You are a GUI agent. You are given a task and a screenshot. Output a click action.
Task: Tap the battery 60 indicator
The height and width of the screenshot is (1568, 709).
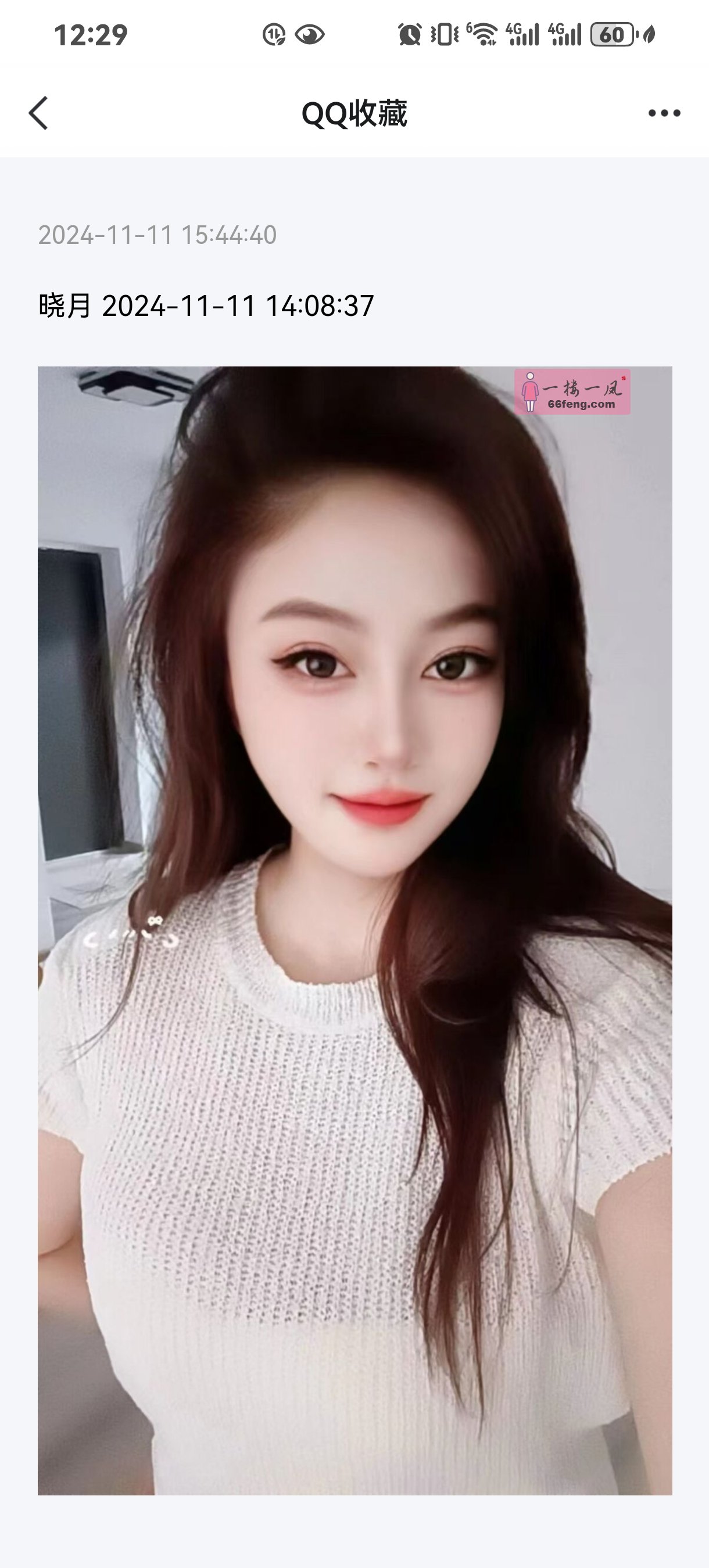(612, 37)
